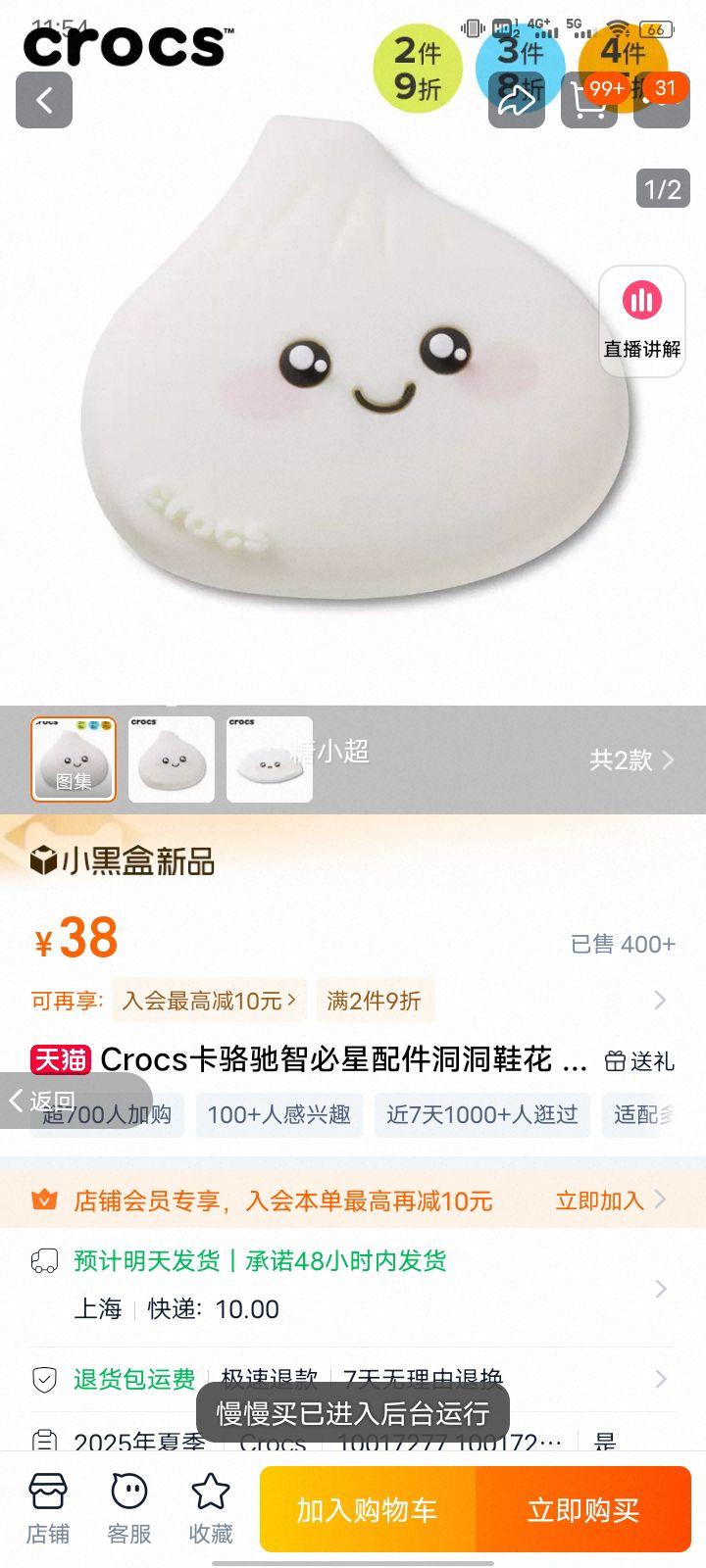This screenshot has width=706, height=1568.
Task: Open the share icon near the product image
Action: 517,102
